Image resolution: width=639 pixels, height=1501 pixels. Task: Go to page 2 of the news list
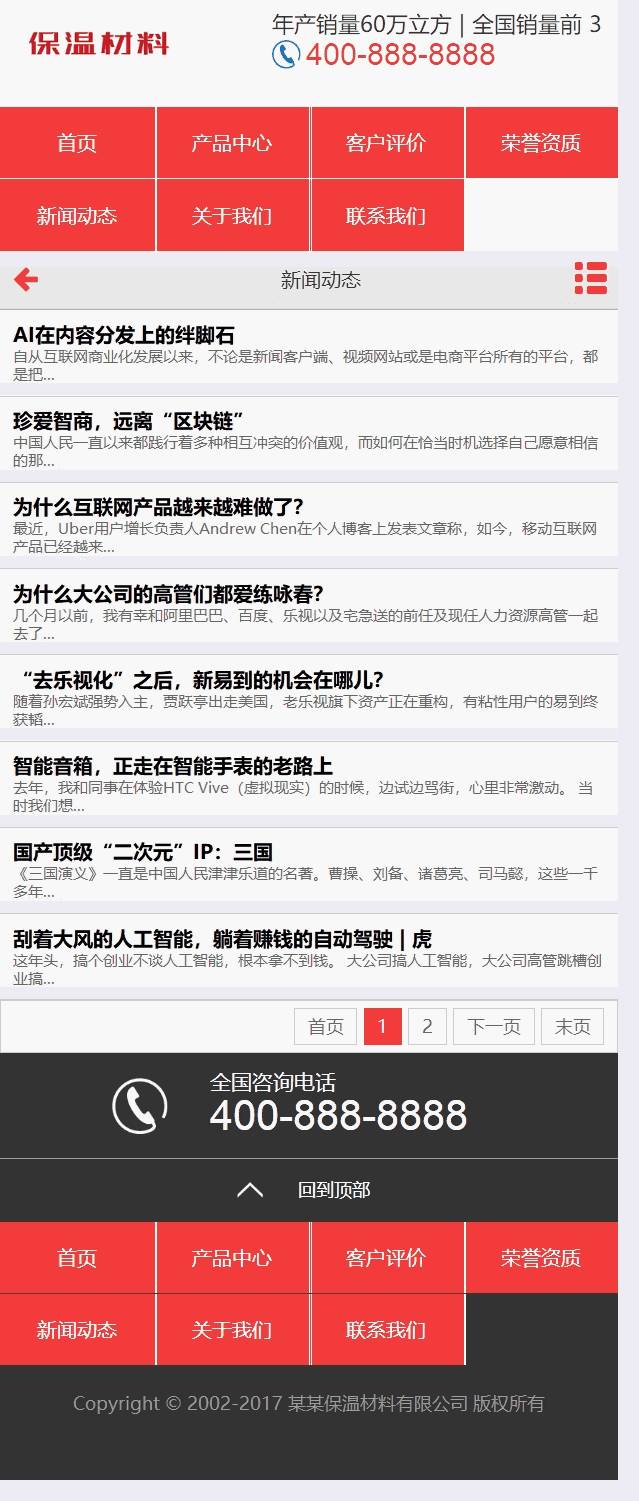click(x=427, y=1026)
